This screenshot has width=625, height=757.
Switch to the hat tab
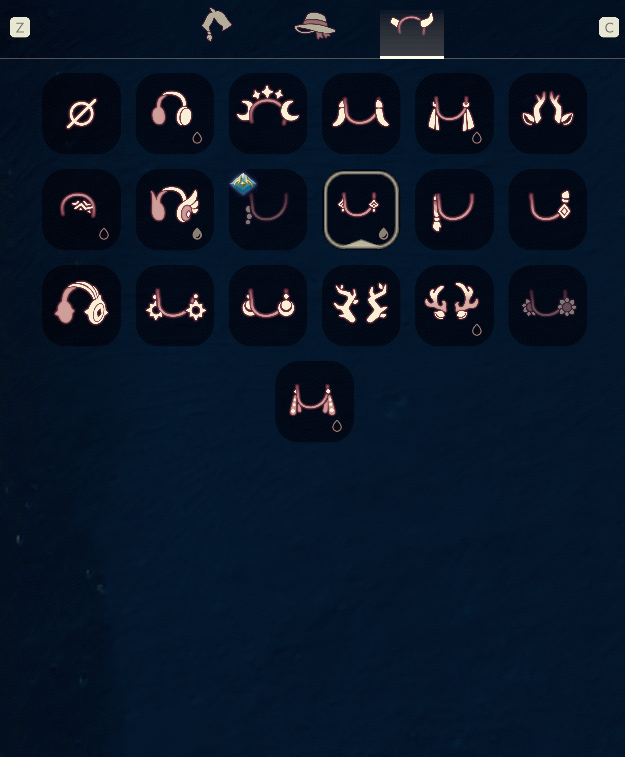click(314, 26)
